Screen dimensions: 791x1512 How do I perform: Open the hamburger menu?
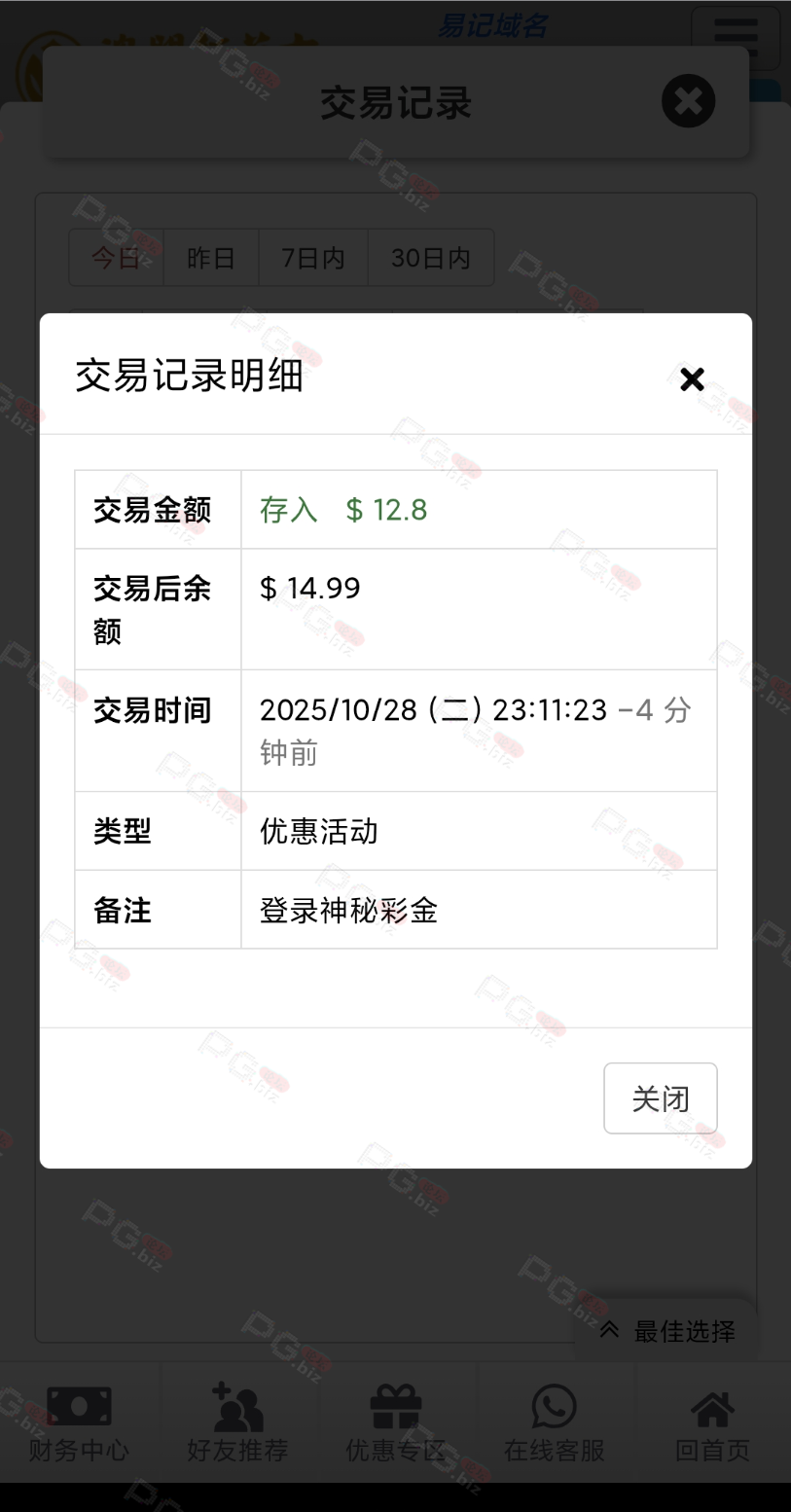(735, 36)
